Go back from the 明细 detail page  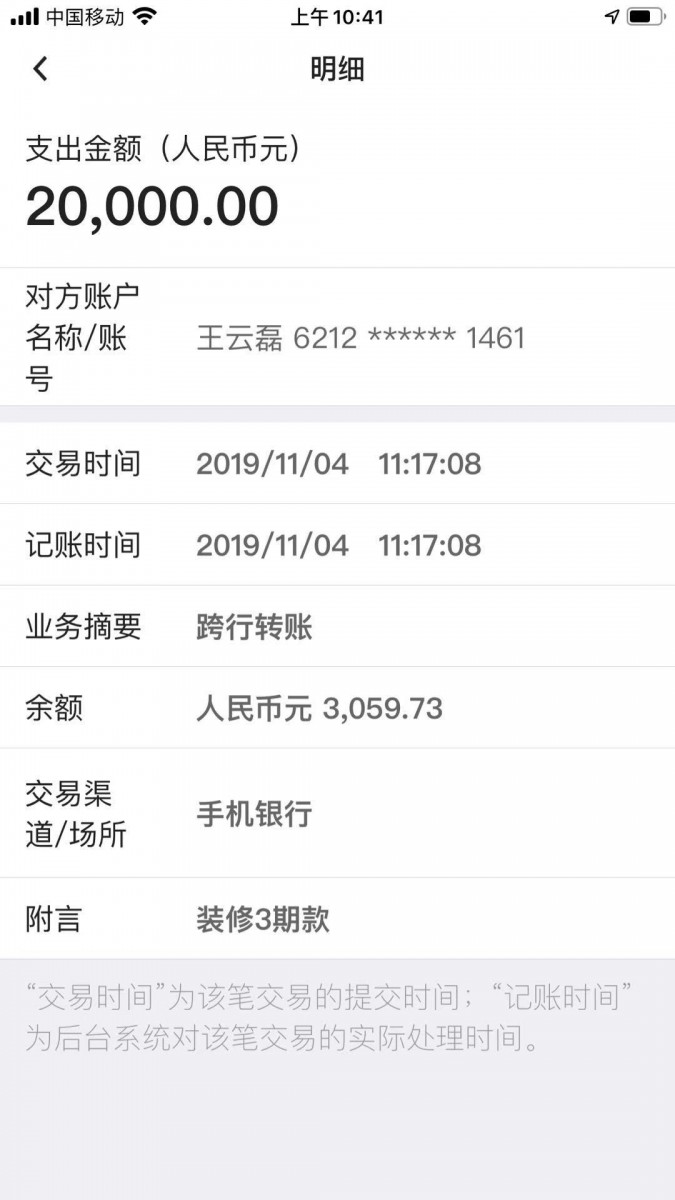pyautogui.click(x=40, y=69)
